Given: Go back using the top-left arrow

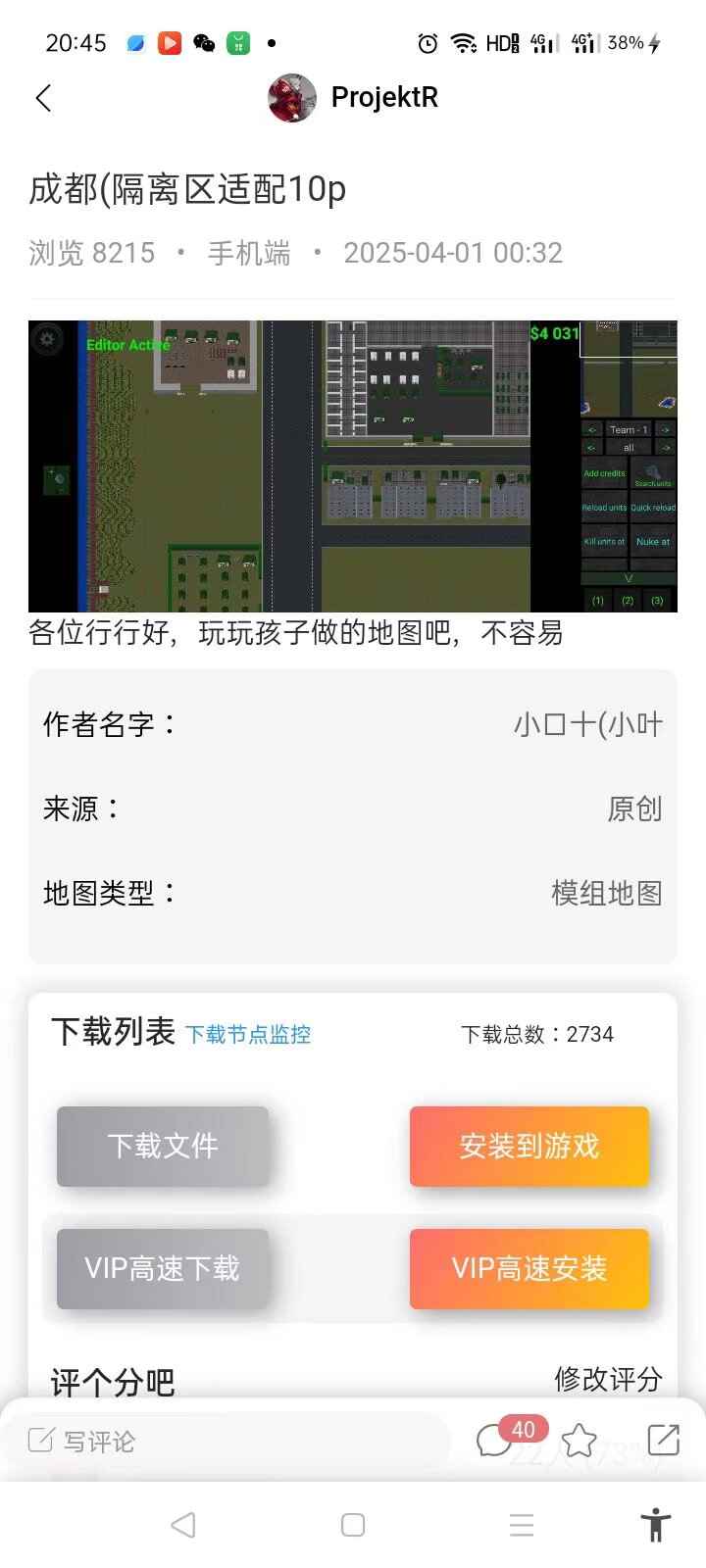Looking at the screenshot, I should click(x=43, y=98).
